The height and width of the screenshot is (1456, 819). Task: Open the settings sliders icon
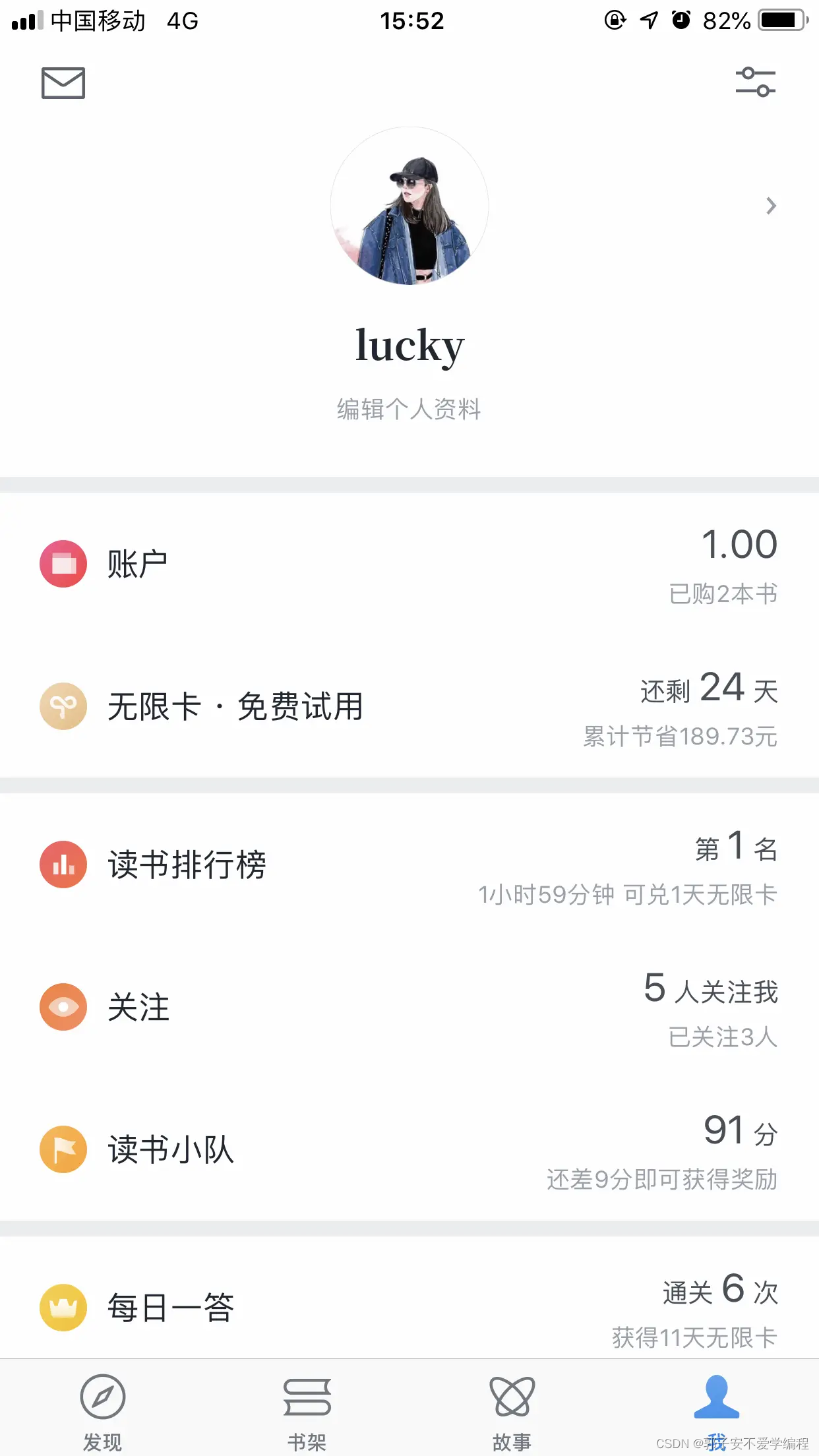coord(755,82)
